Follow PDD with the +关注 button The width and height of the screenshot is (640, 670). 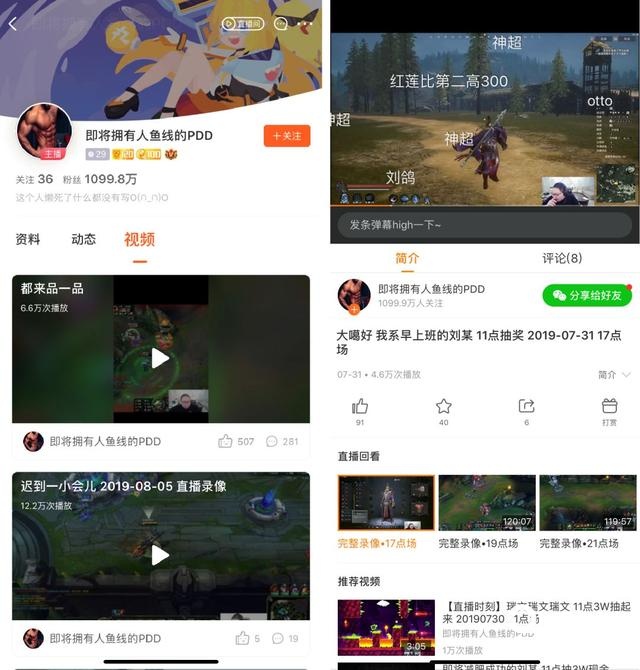(287, 135)
